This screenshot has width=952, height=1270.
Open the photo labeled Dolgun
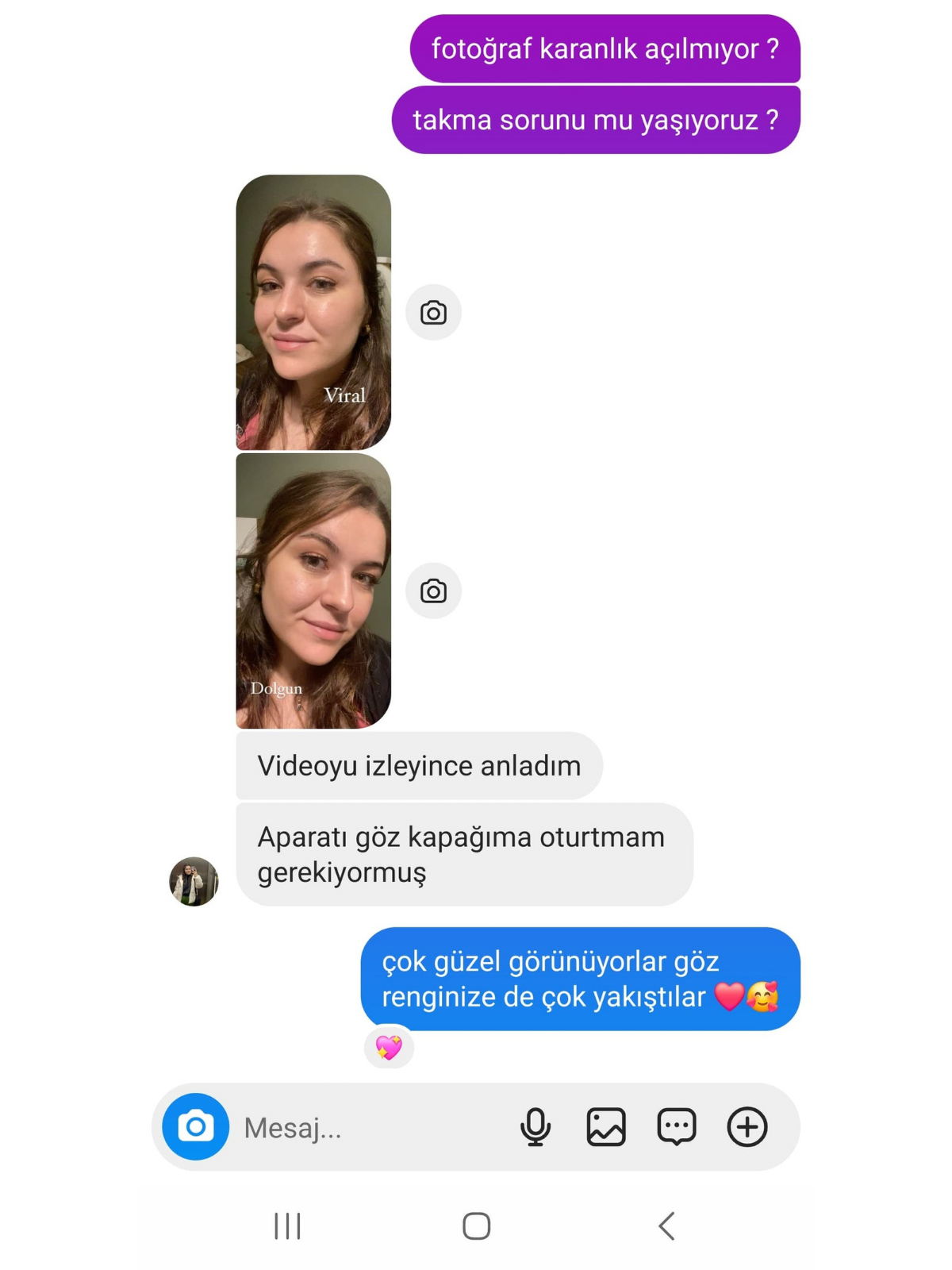point(313,591)
